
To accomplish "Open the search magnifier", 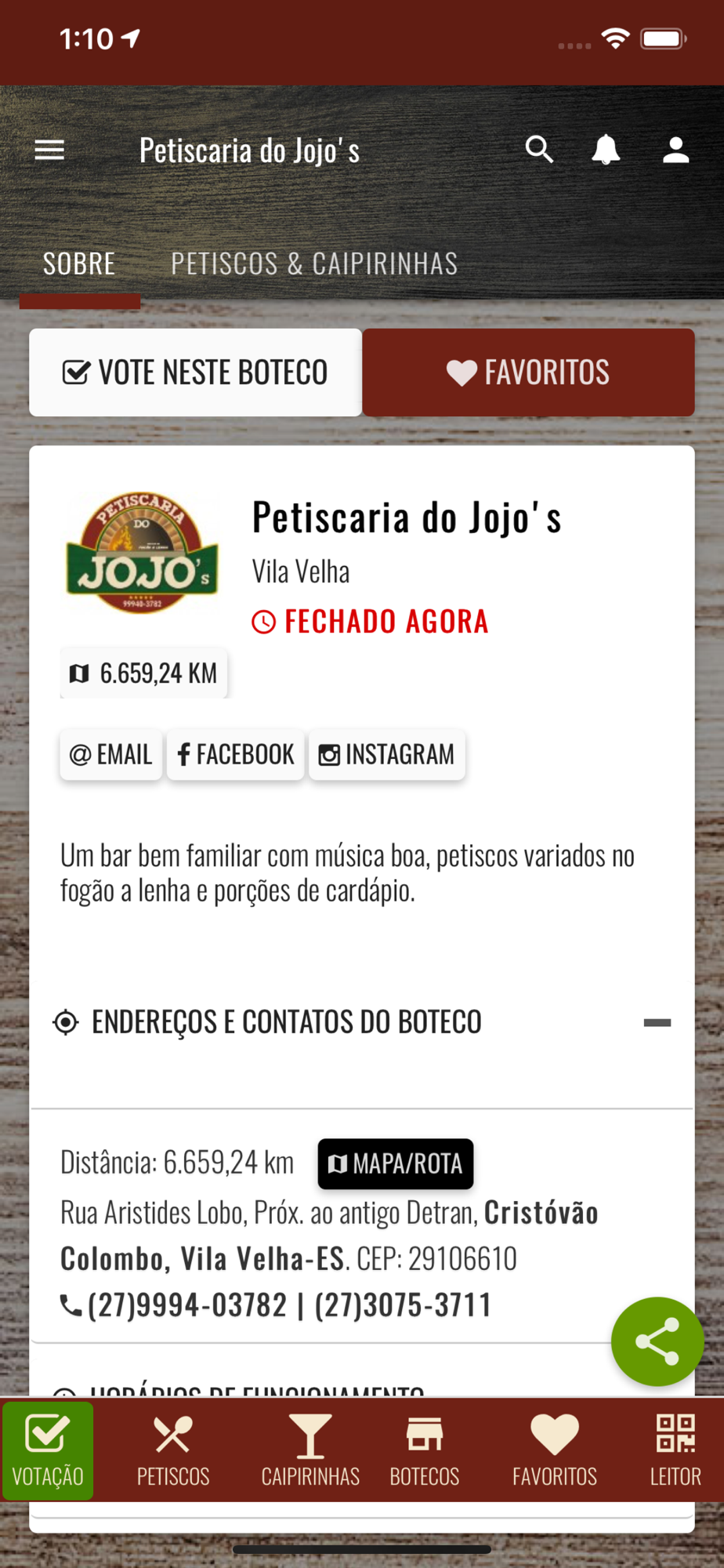I will [x=539, y=149].
